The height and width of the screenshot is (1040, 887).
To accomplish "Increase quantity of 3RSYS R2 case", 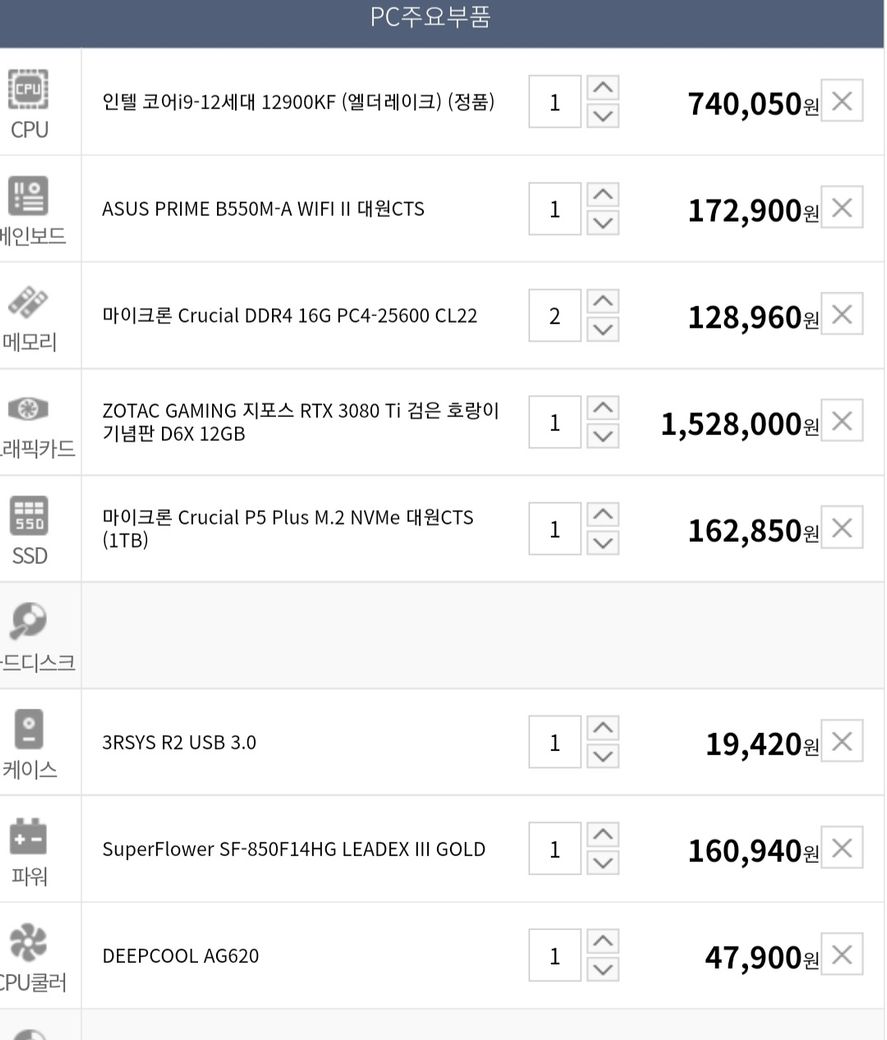I will coord(602,728).
